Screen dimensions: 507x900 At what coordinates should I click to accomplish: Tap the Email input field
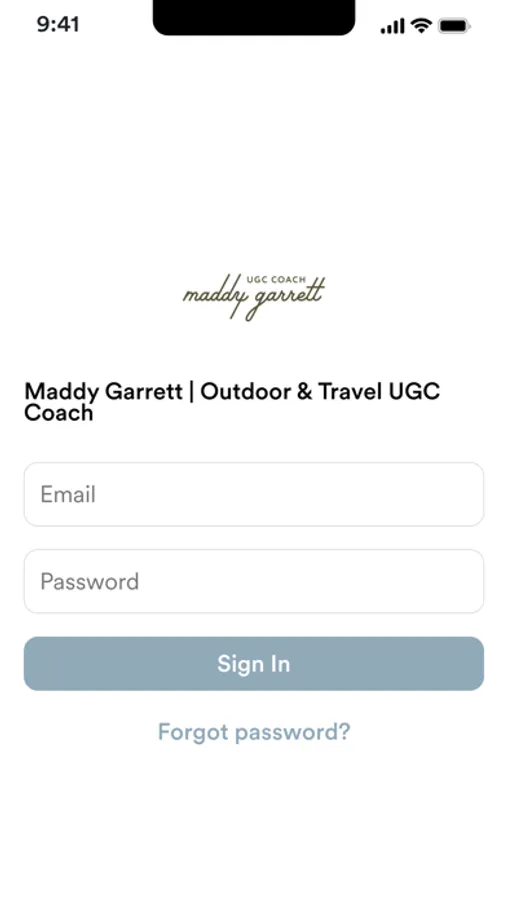coord(253,494)
